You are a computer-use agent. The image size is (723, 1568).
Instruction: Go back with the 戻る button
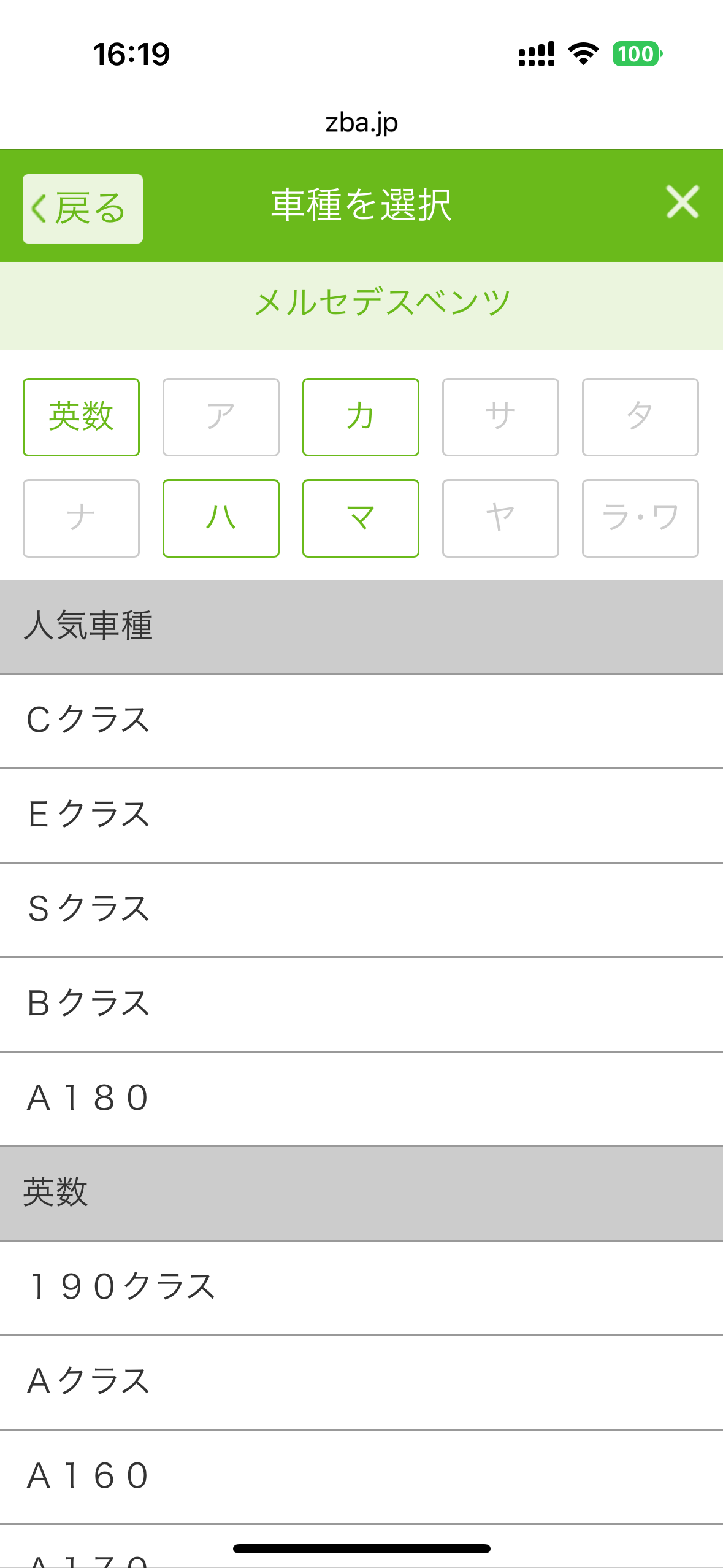coord(83,209)
